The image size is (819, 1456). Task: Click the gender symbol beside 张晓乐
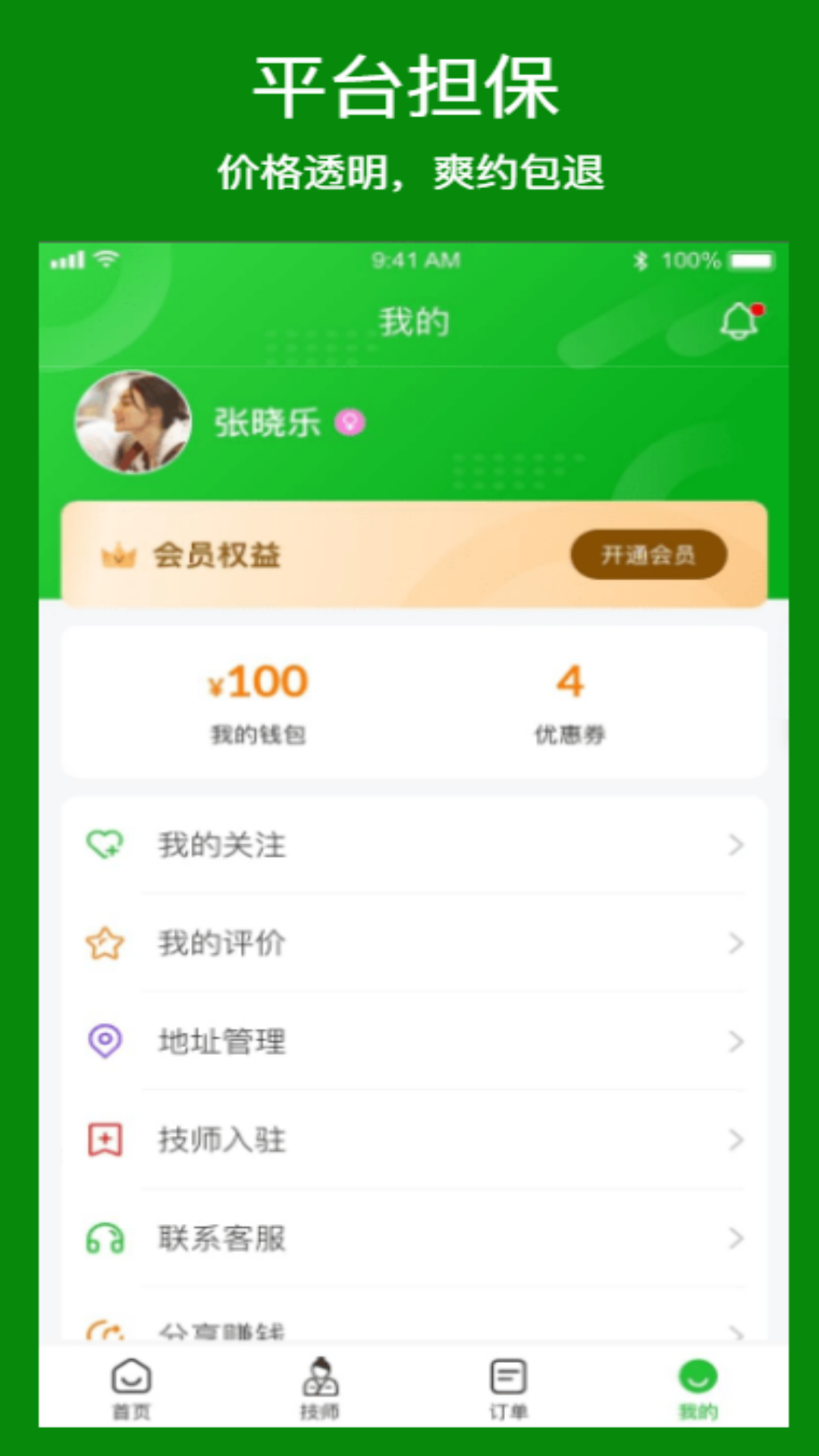350,423
